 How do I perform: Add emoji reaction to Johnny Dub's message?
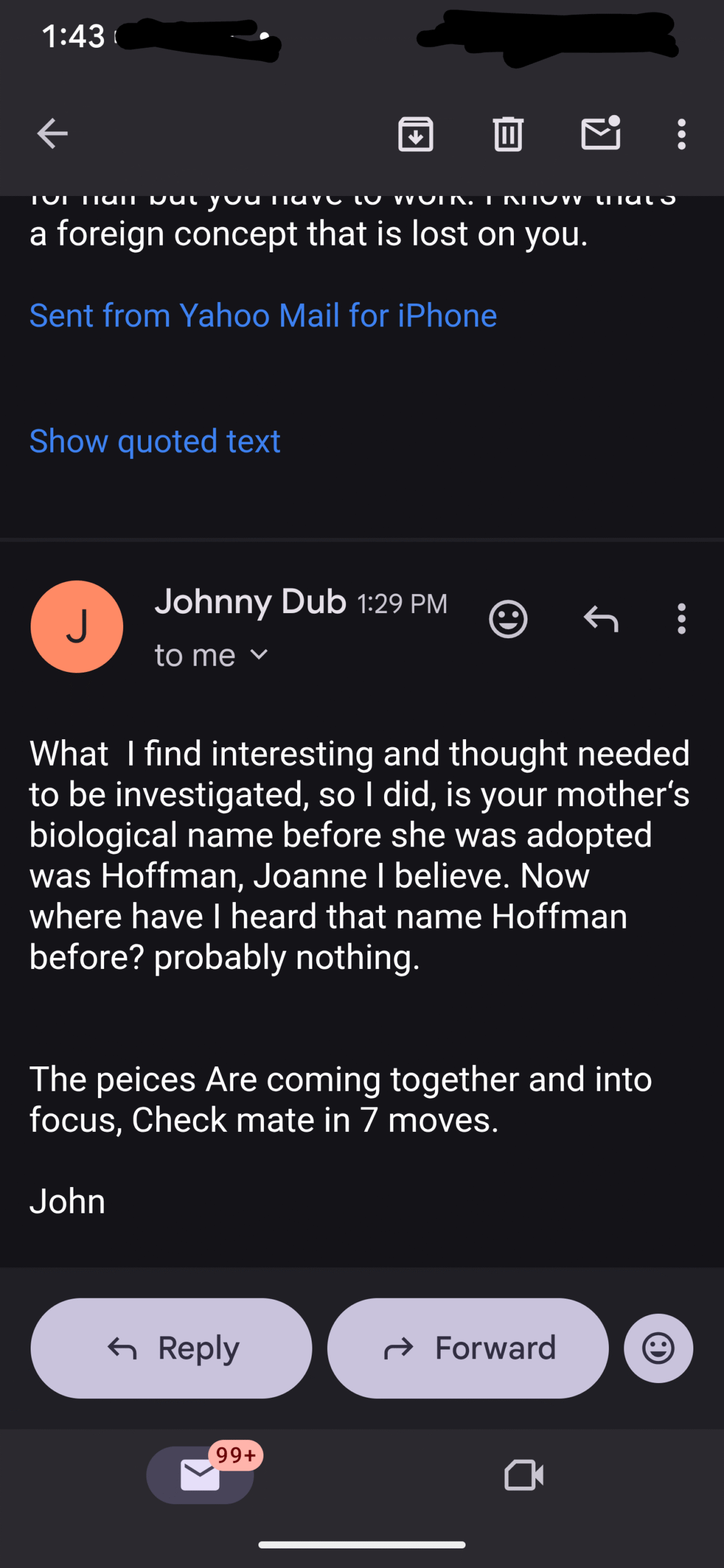click(508, 619)
